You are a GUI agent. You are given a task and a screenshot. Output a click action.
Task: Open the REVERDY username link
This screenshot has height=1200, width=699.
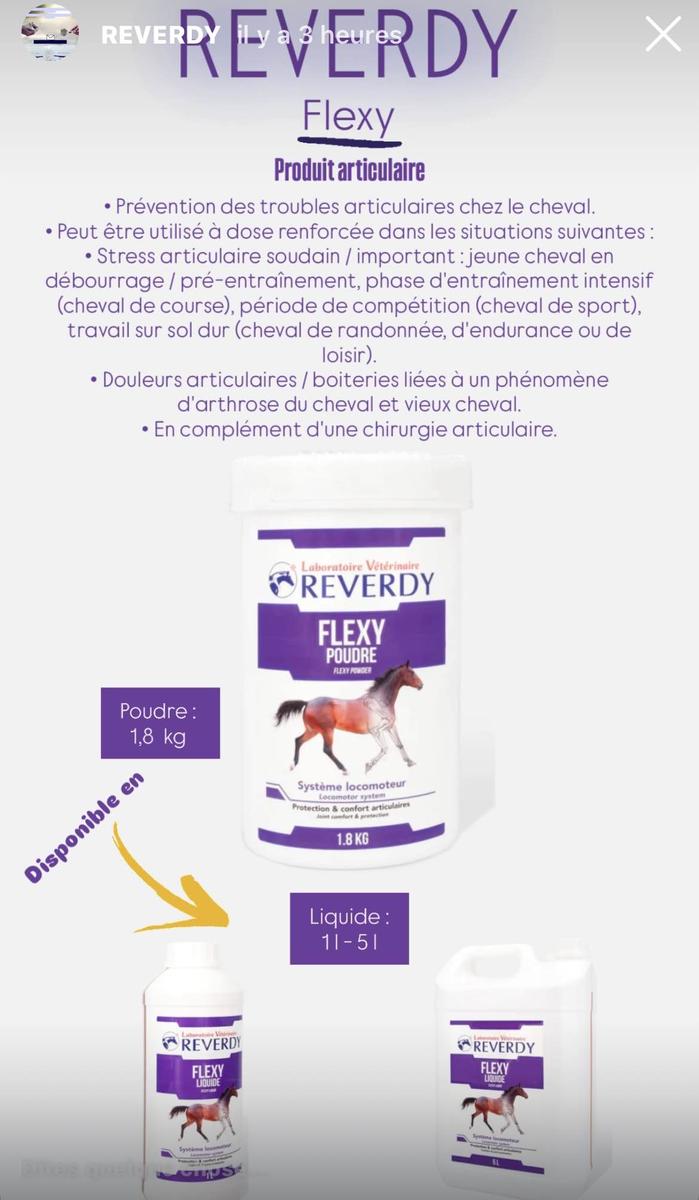tap(160, 35)
